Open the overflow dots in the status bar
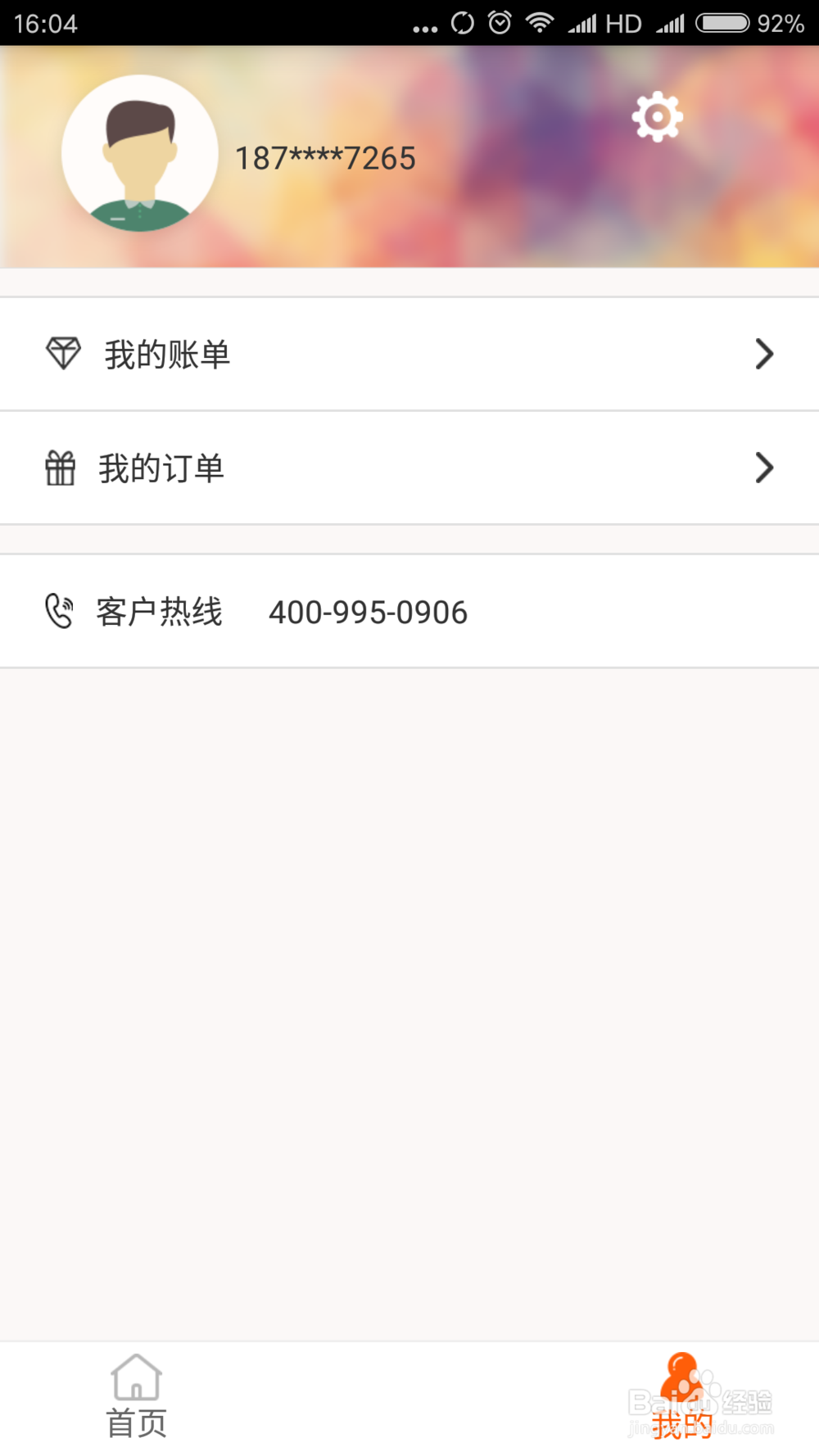The height and width of the screenshot is (1456, 819). pyautogui.click(x=424, y=27)
